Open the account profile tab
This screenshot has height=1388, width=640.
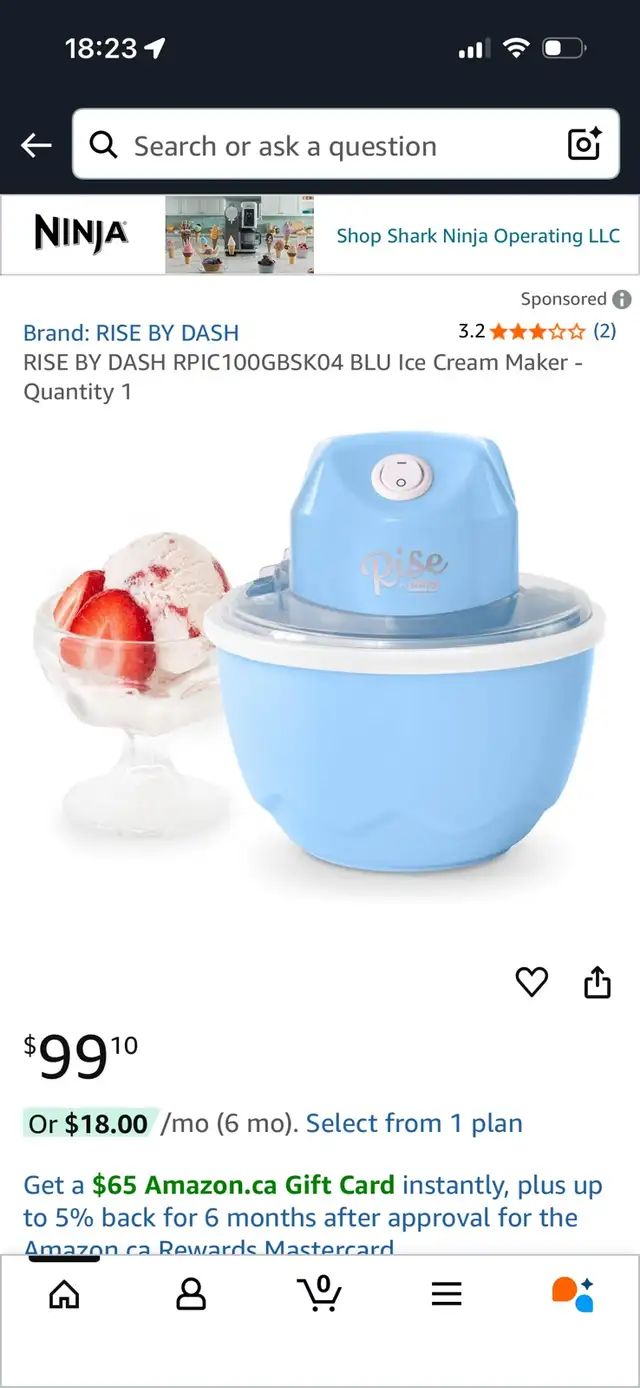click(x=191, y=1295)
